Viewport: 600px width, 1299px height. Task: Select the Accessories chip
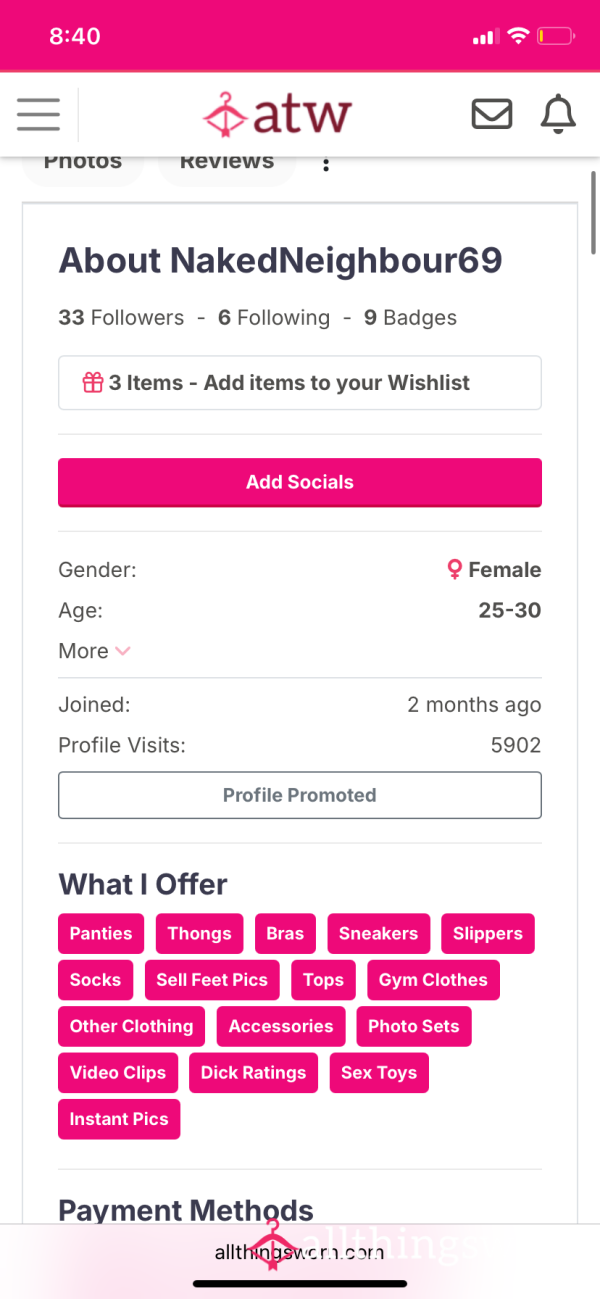pyautogui.click(x=281, y=1026)
